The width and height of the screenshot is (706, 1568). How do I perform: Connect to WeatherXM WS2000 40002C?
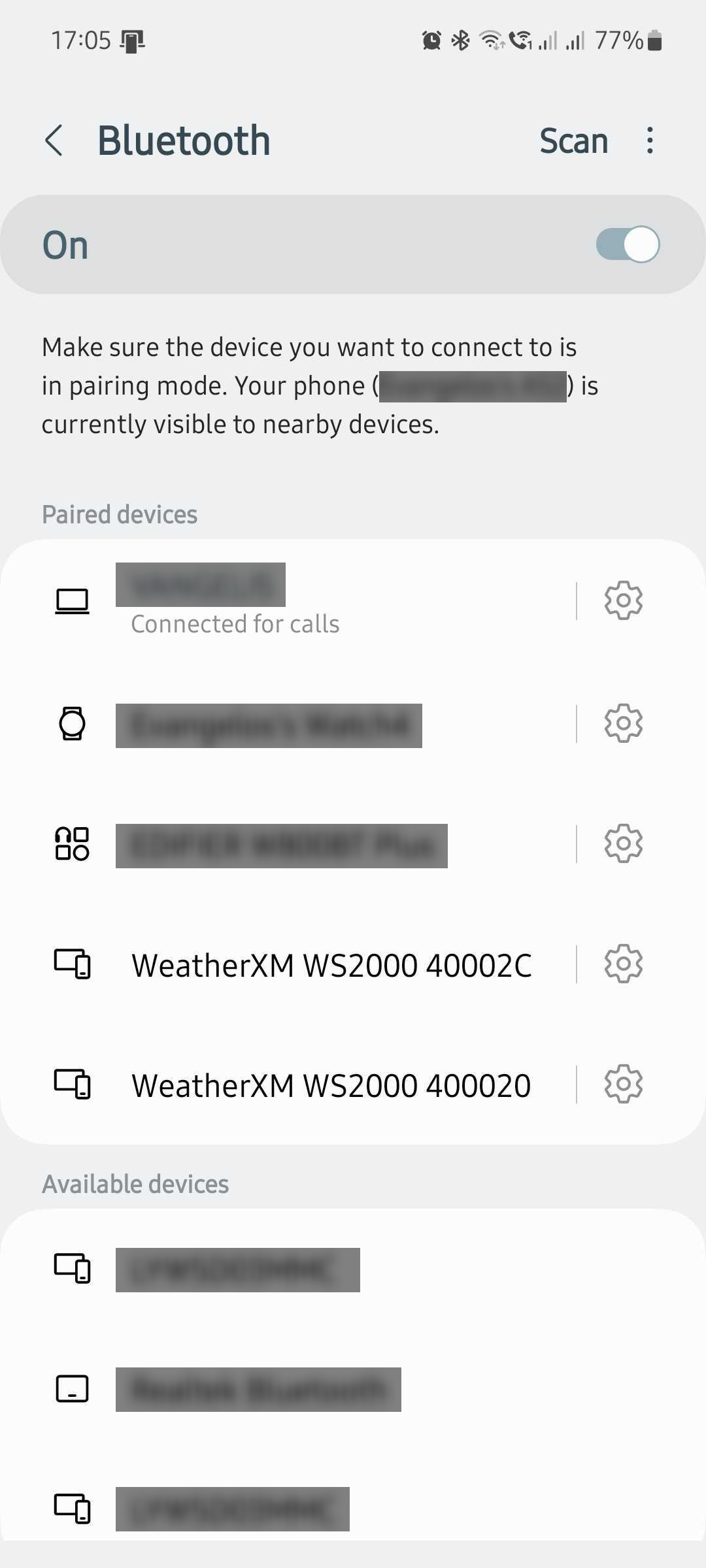click(x=331, y=965)
